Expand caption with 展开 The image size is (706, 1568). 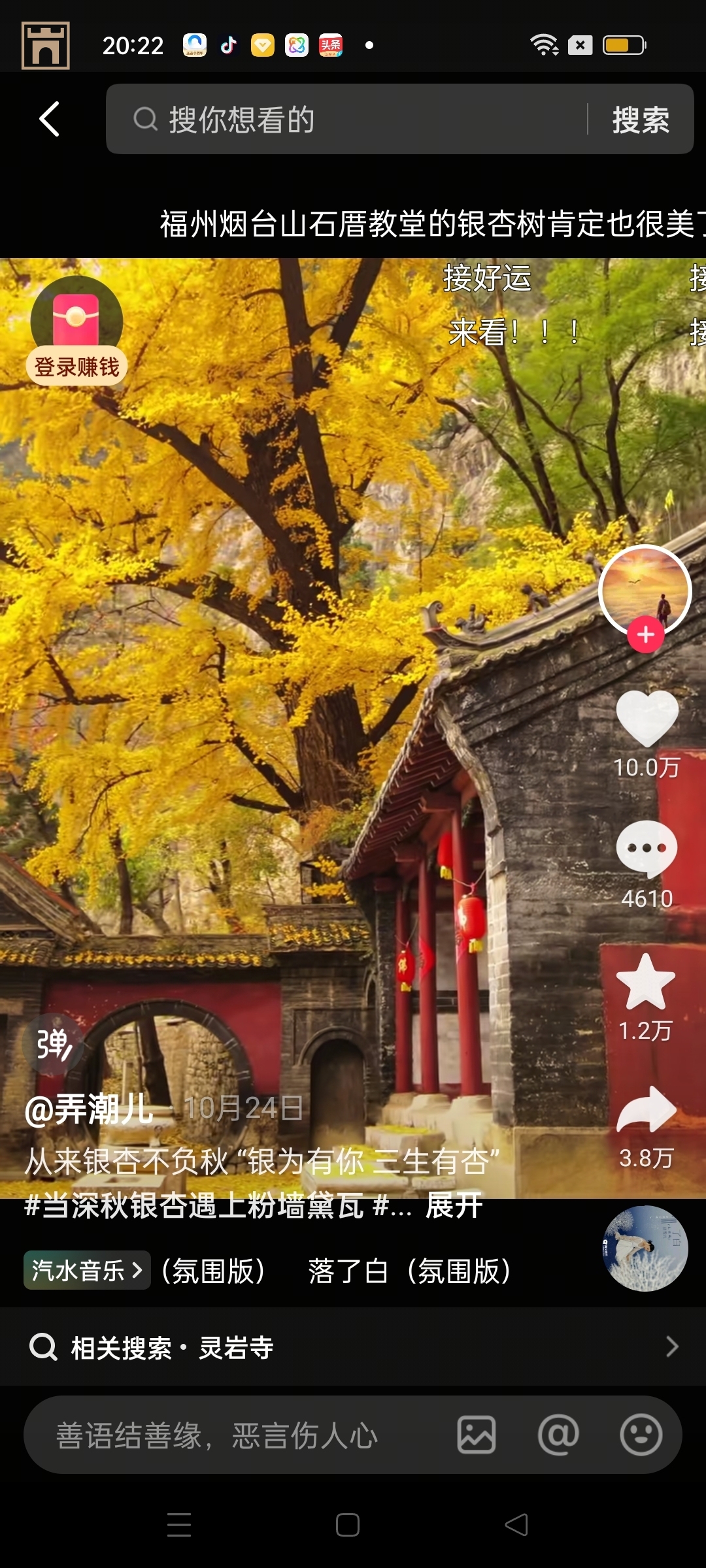454,1205
